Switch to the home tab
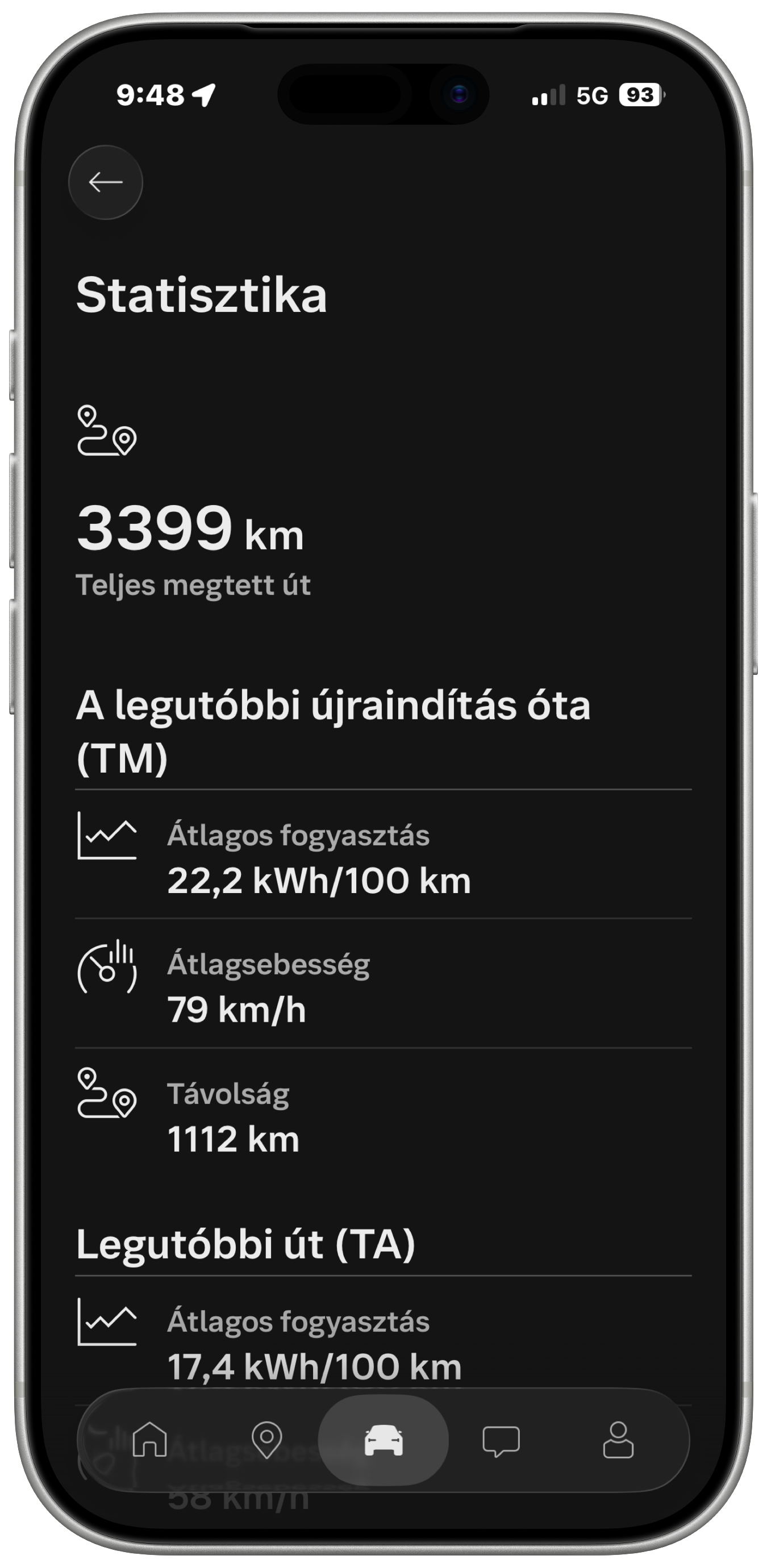 tap(150, 1440)
